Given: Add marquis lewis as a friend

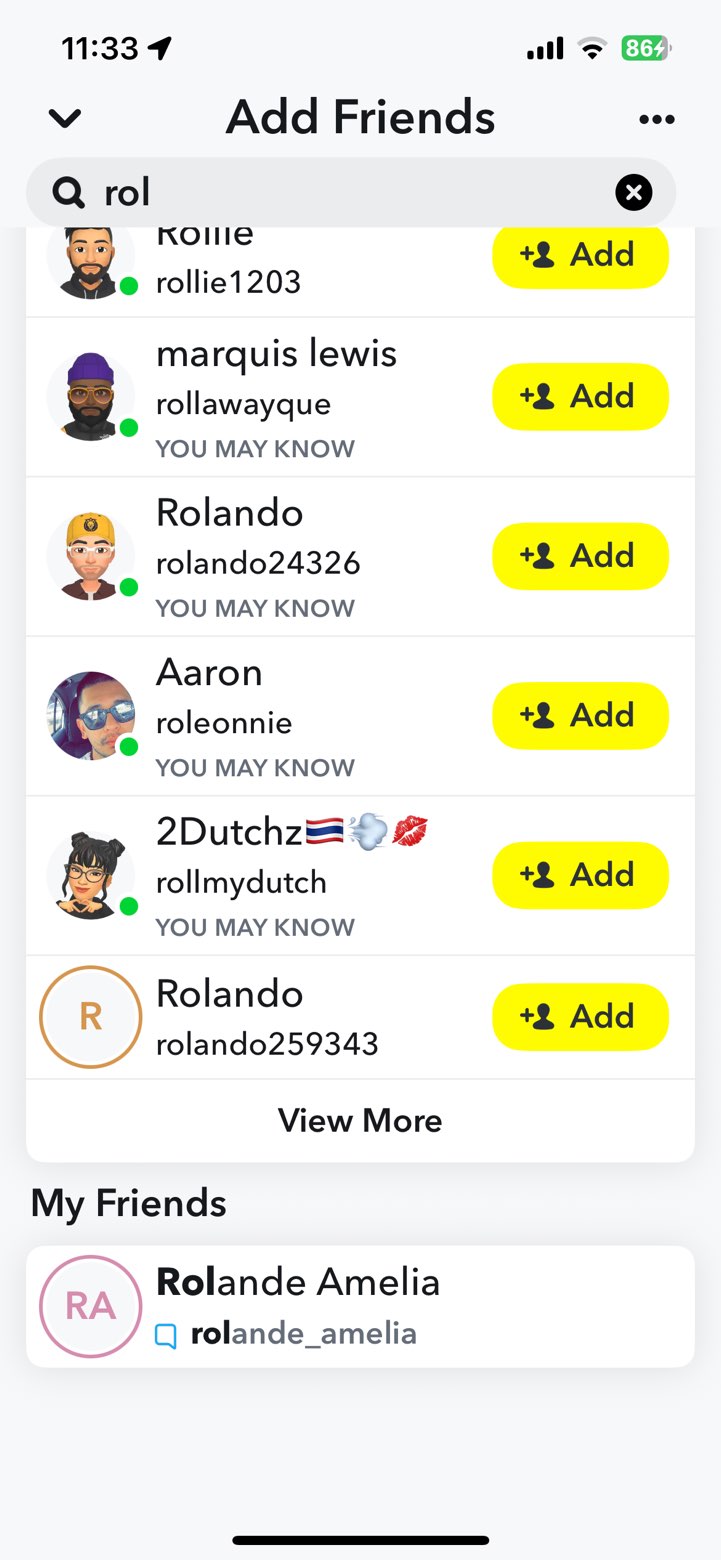Looking at the screenshot, I should click(580, 397).
